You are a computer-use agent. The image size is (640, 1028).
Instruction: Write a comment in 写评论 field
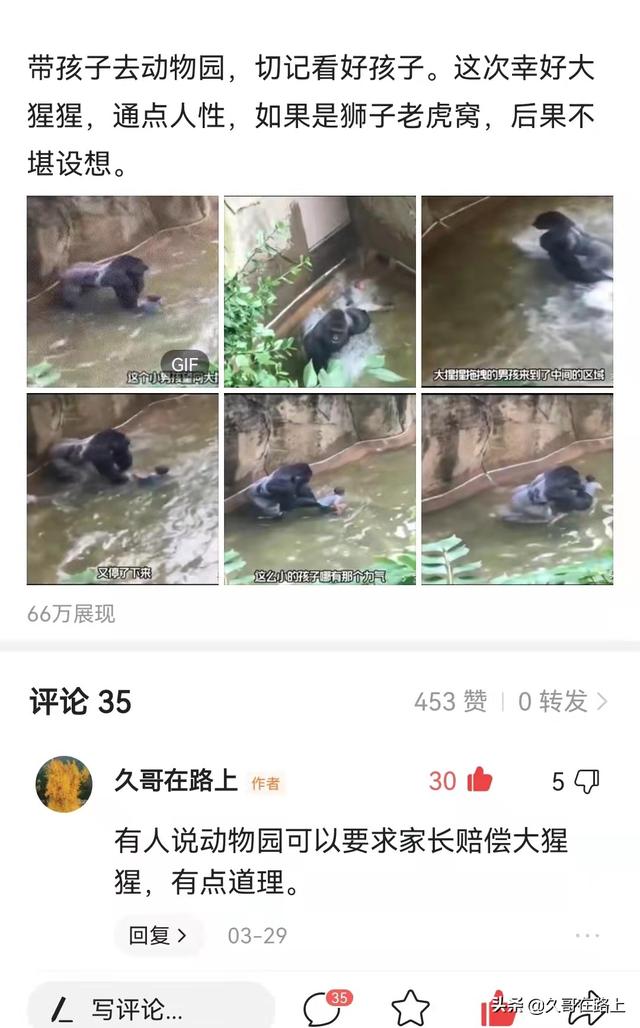pyautogui.click(x=150, y=1007)
